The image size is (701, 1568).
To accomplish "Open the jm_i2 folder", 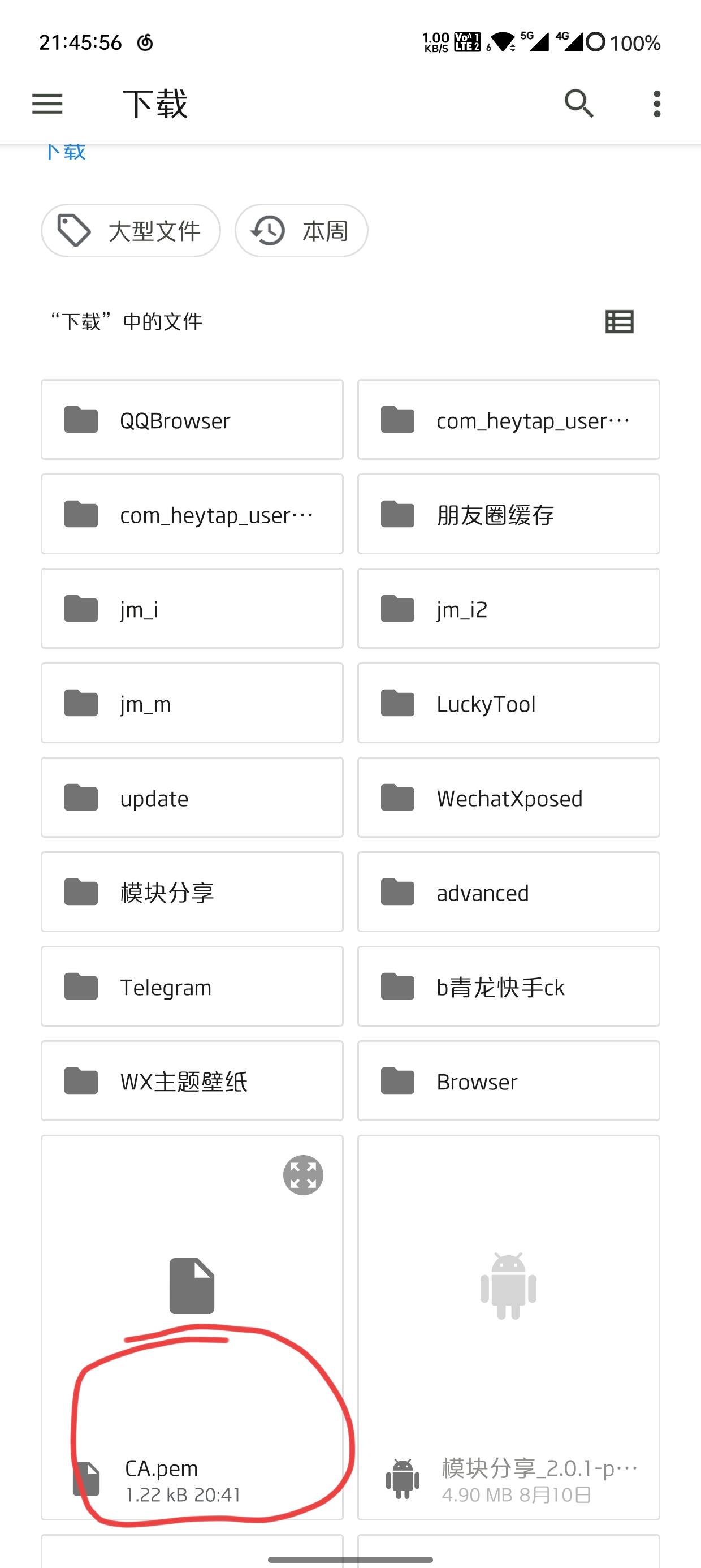I will (x=508, y=609).
